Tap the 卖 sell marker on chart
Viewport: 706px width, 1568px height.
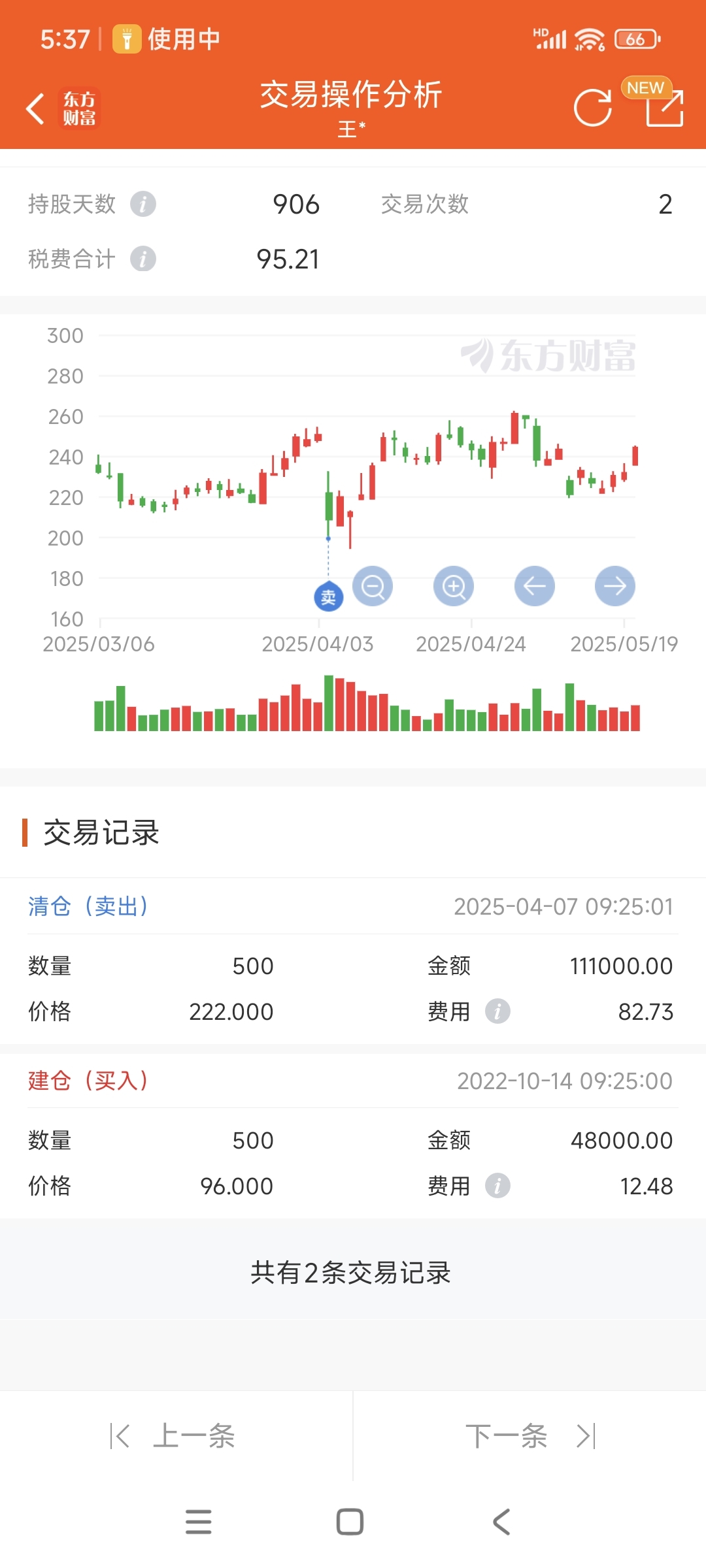(x=329, y=596)
